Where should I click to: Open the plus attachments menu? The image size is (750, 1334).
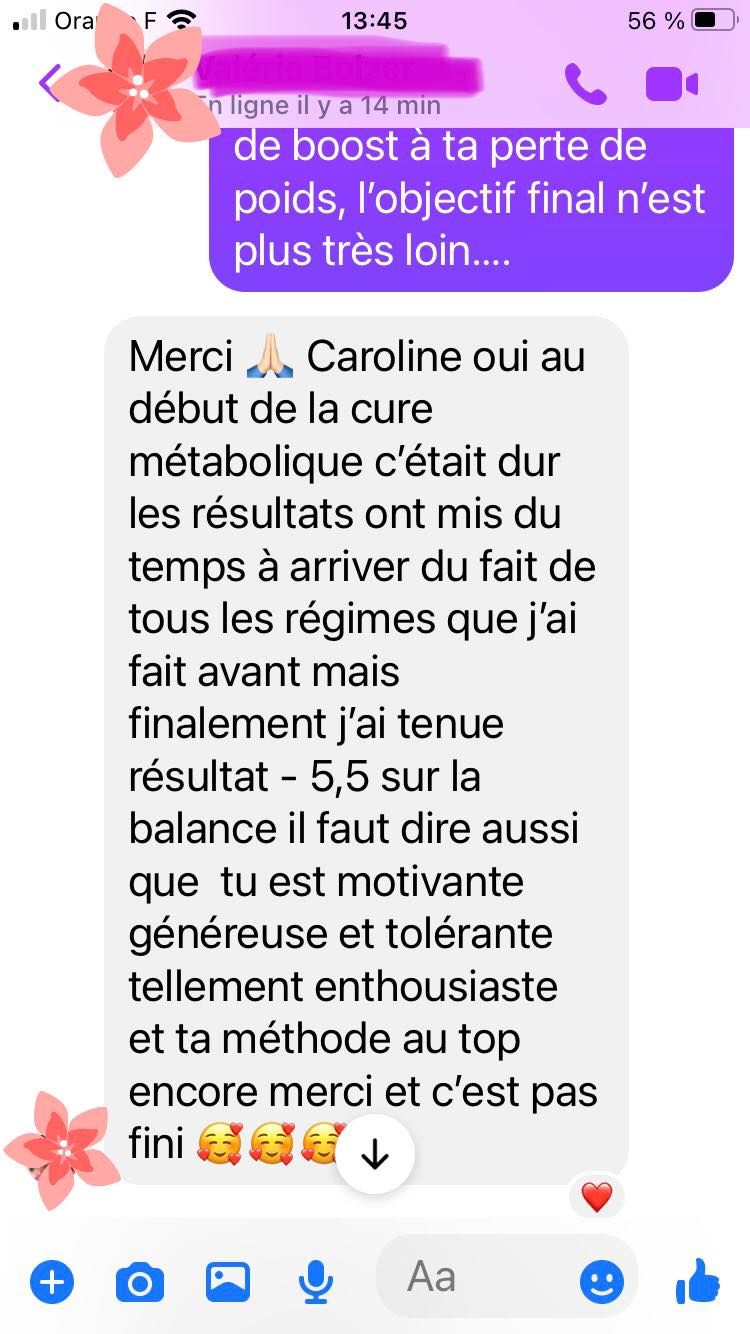pos(52,1281)
